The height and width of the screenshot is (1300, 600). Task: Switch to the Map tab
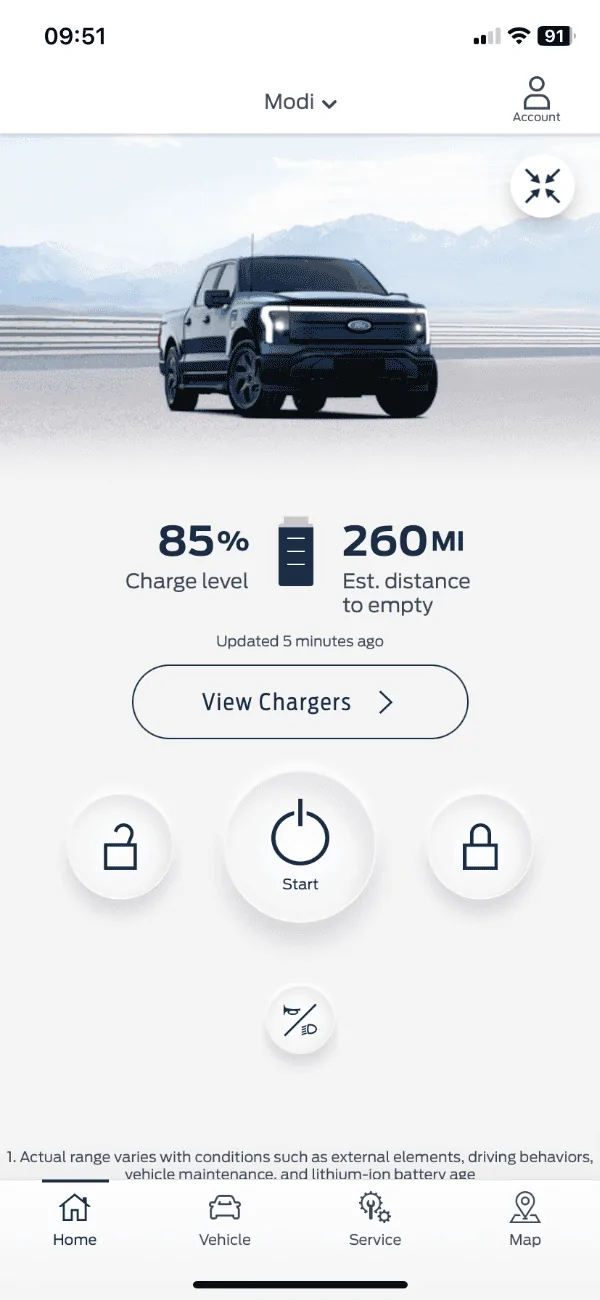coord(525,1220)
